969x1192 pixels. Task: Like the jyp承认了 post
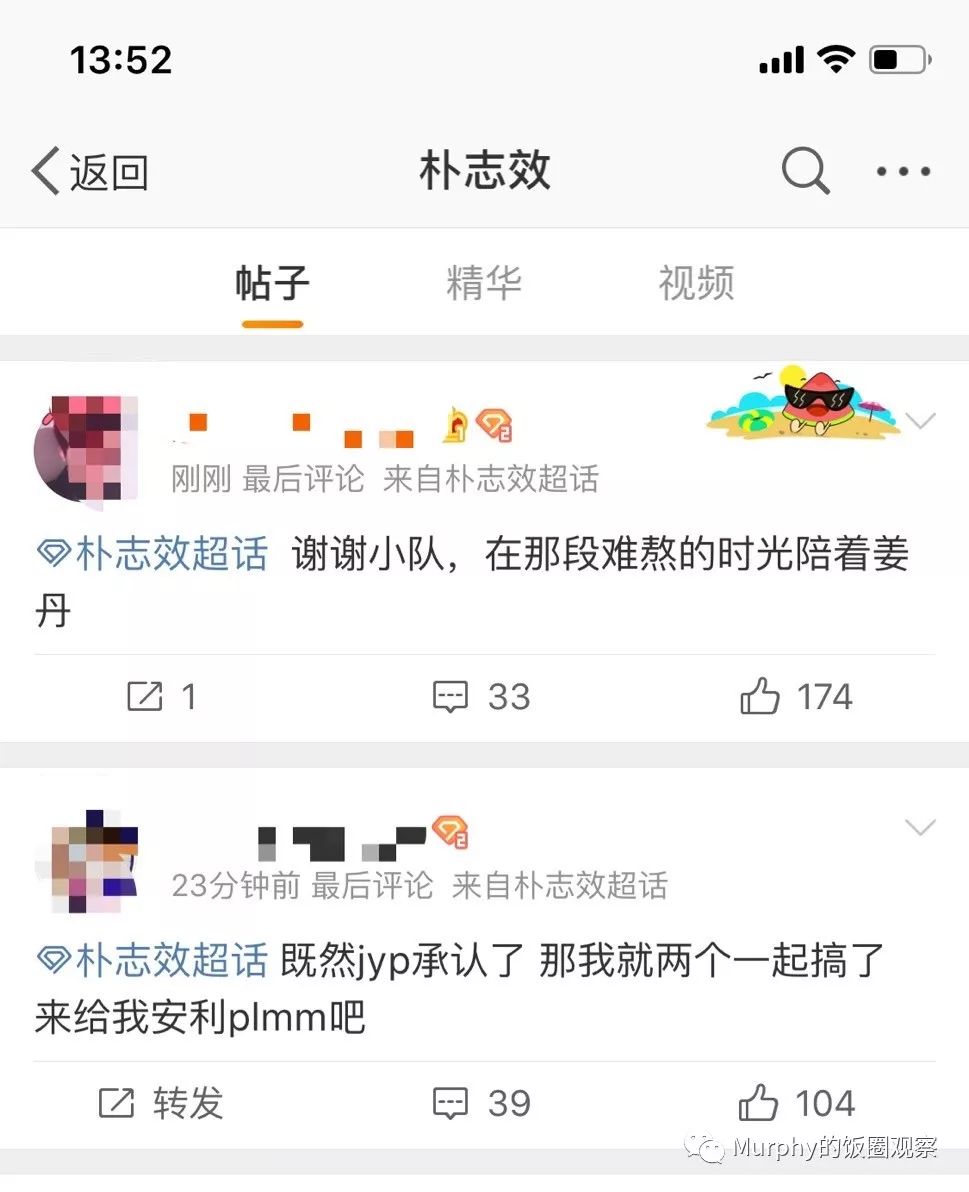(797, 1103)
